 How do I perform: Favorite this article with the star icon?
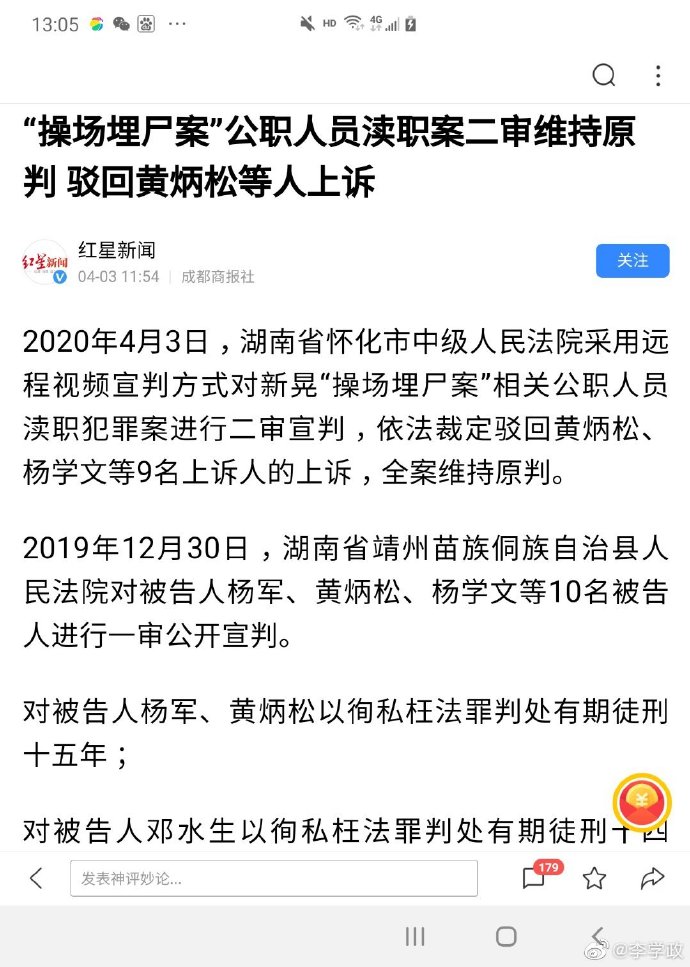pyautogui.click(x=594, y=879)
